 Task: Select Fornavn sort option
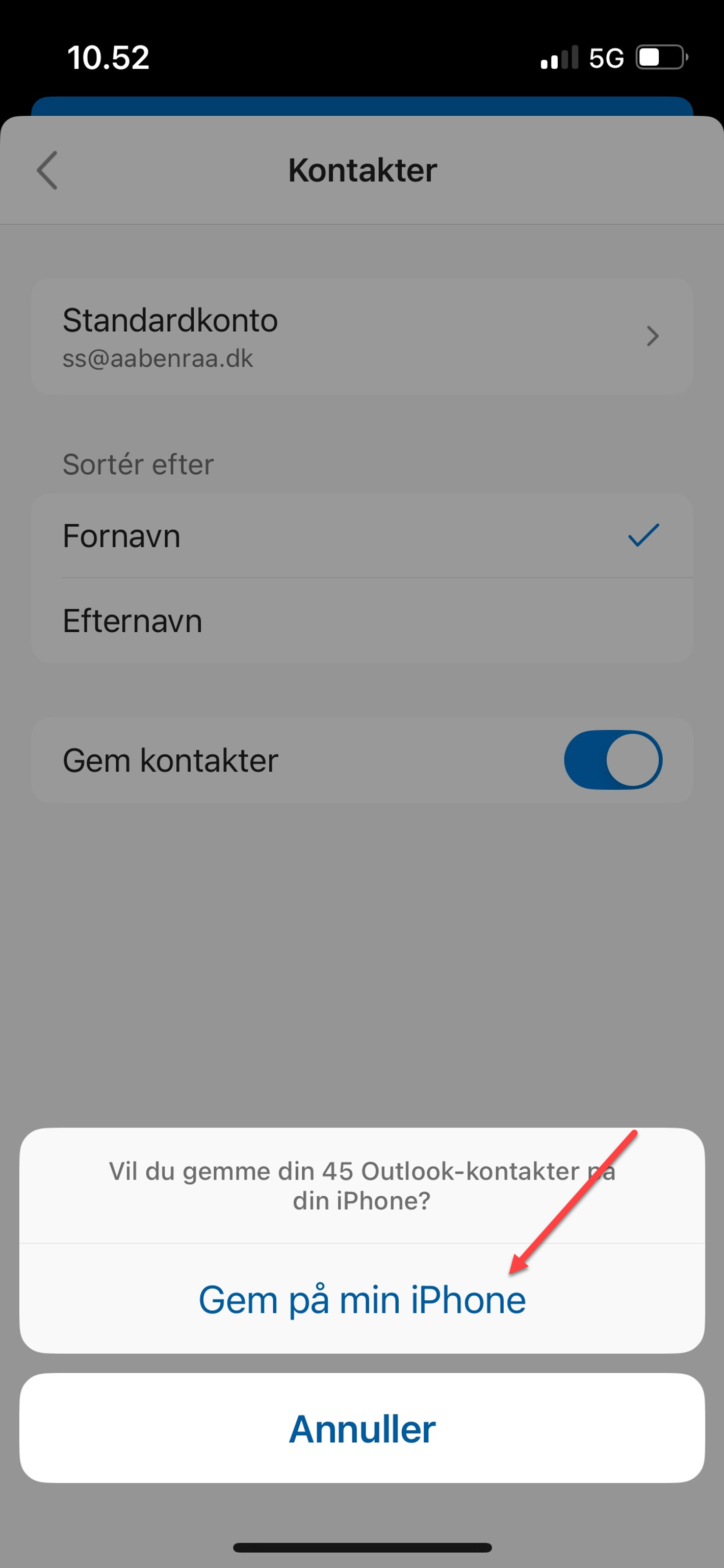362,535
